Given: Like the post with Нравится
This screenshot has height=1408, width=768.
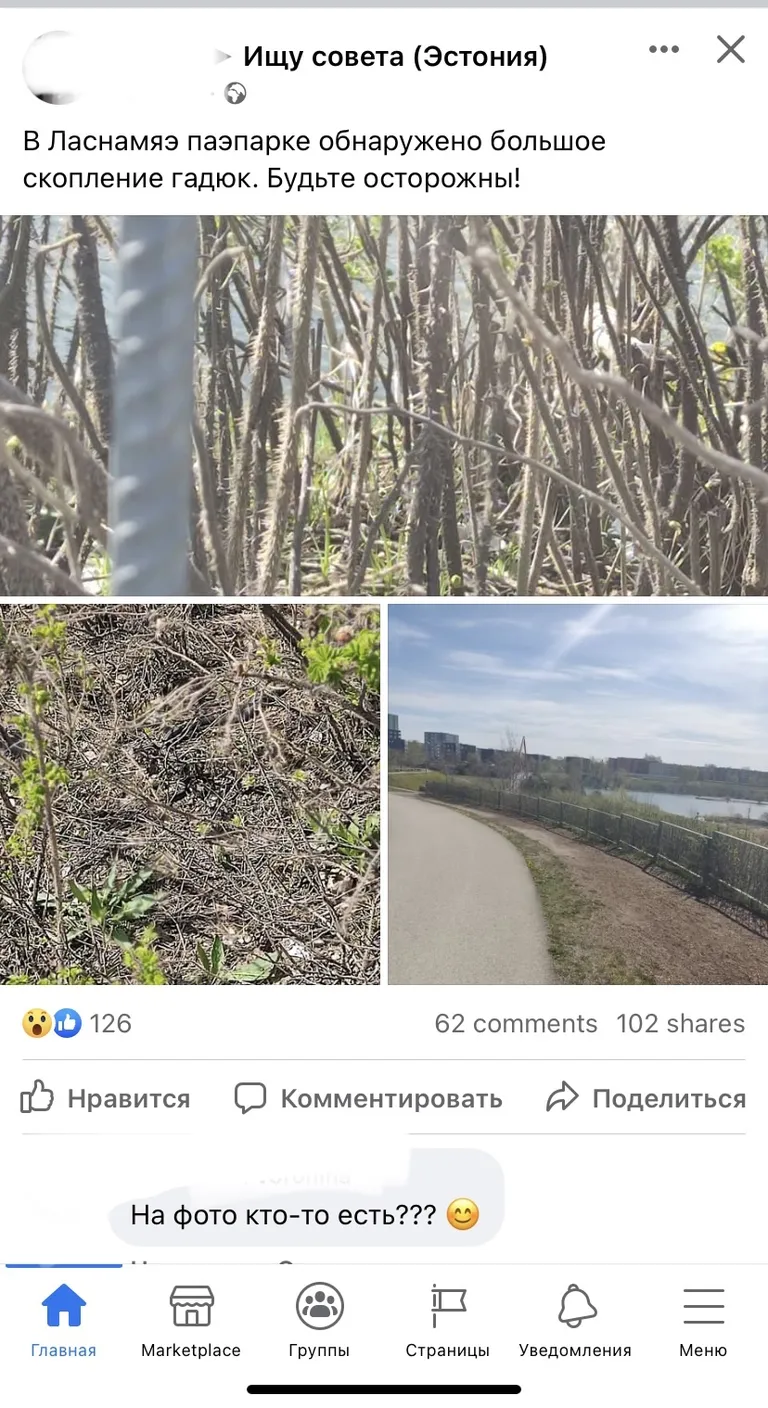Looking at the screenshot, I should [x=106, y=1098].
